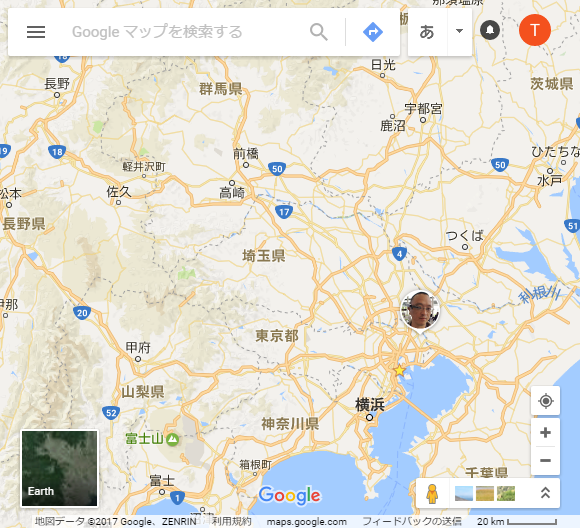Open the 利用規約 terms link

(231, 521)
